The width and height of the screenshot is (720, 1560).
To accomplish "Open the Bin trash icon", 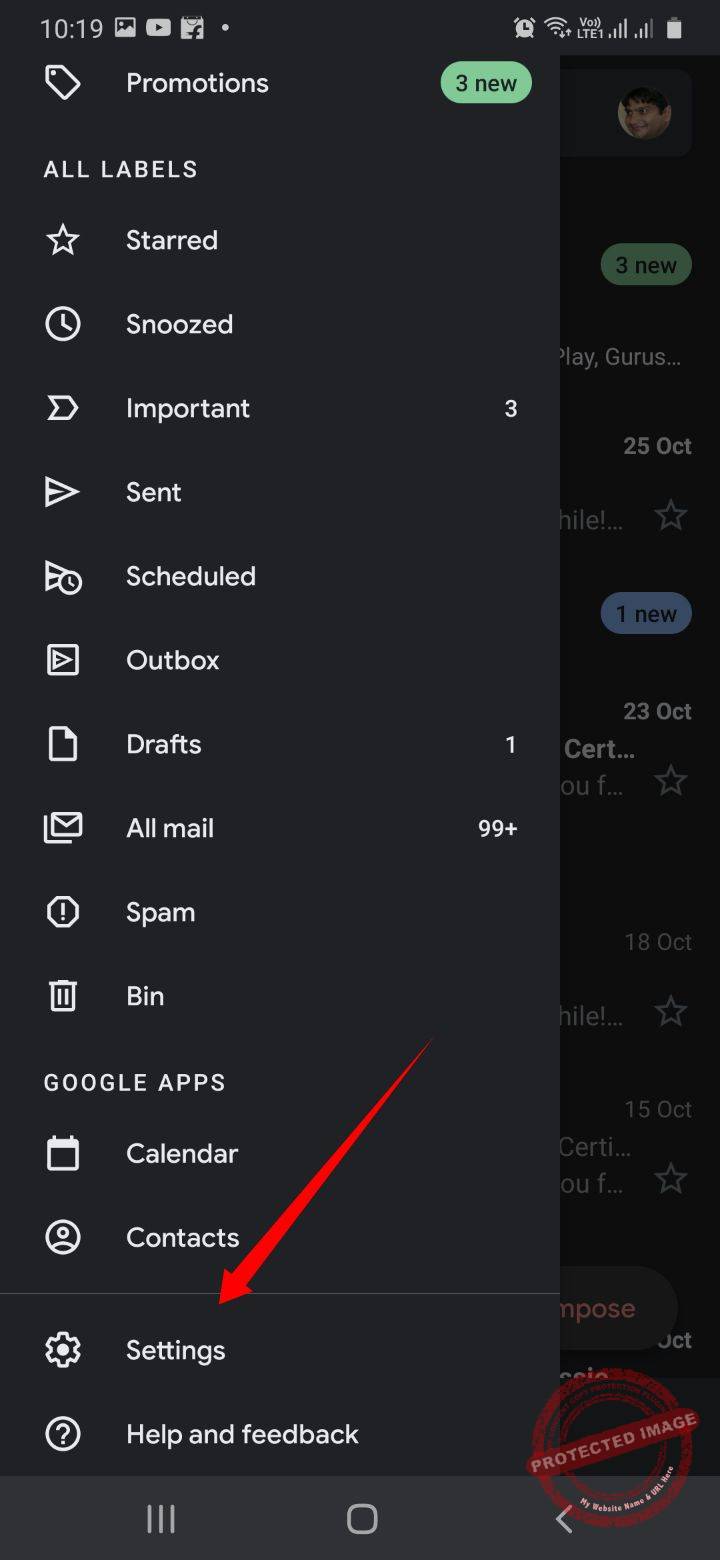I will point(62,995).
